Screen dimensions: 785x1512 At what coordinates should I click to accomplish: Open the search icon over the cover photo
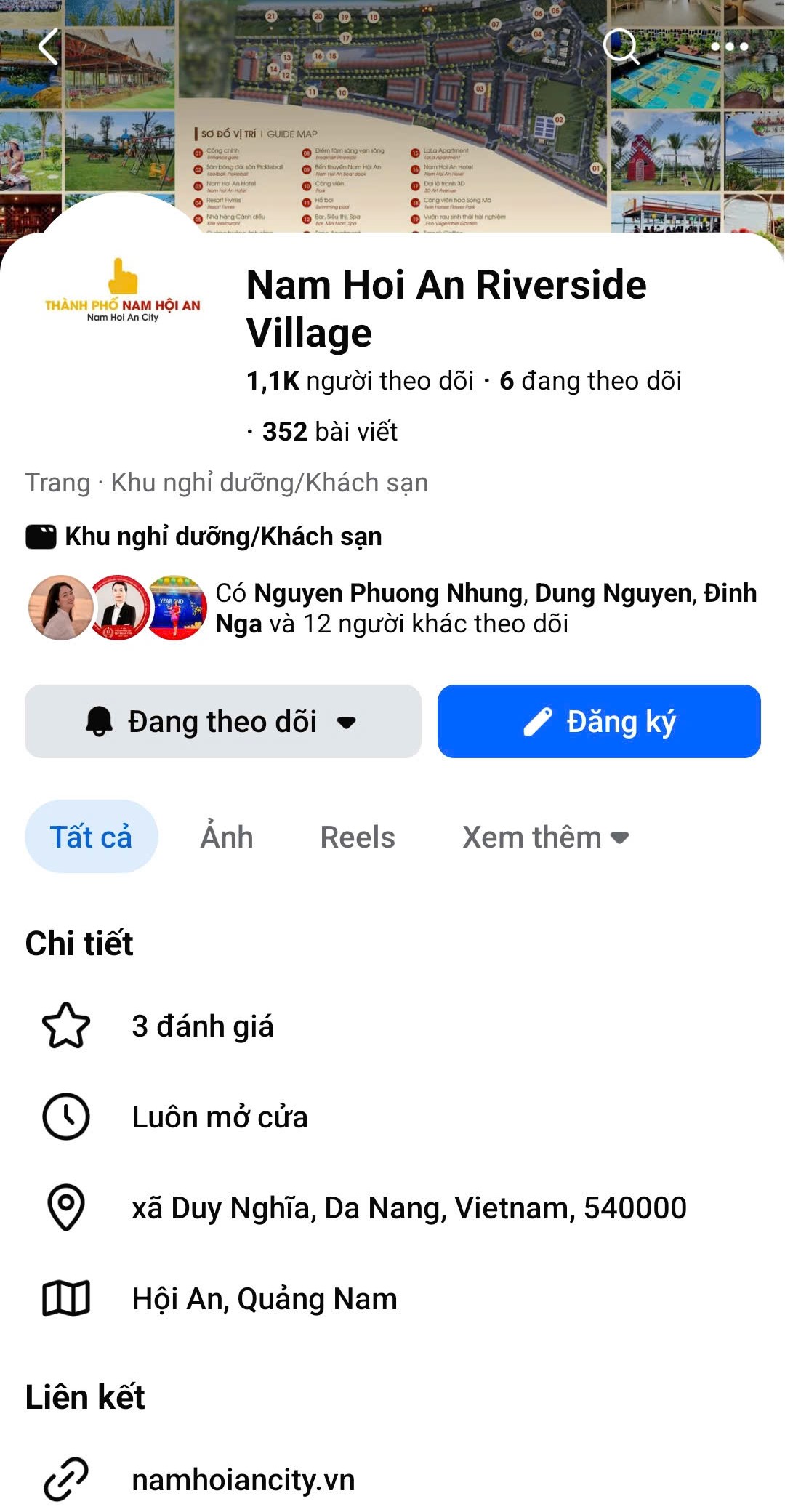click(621, 47)
